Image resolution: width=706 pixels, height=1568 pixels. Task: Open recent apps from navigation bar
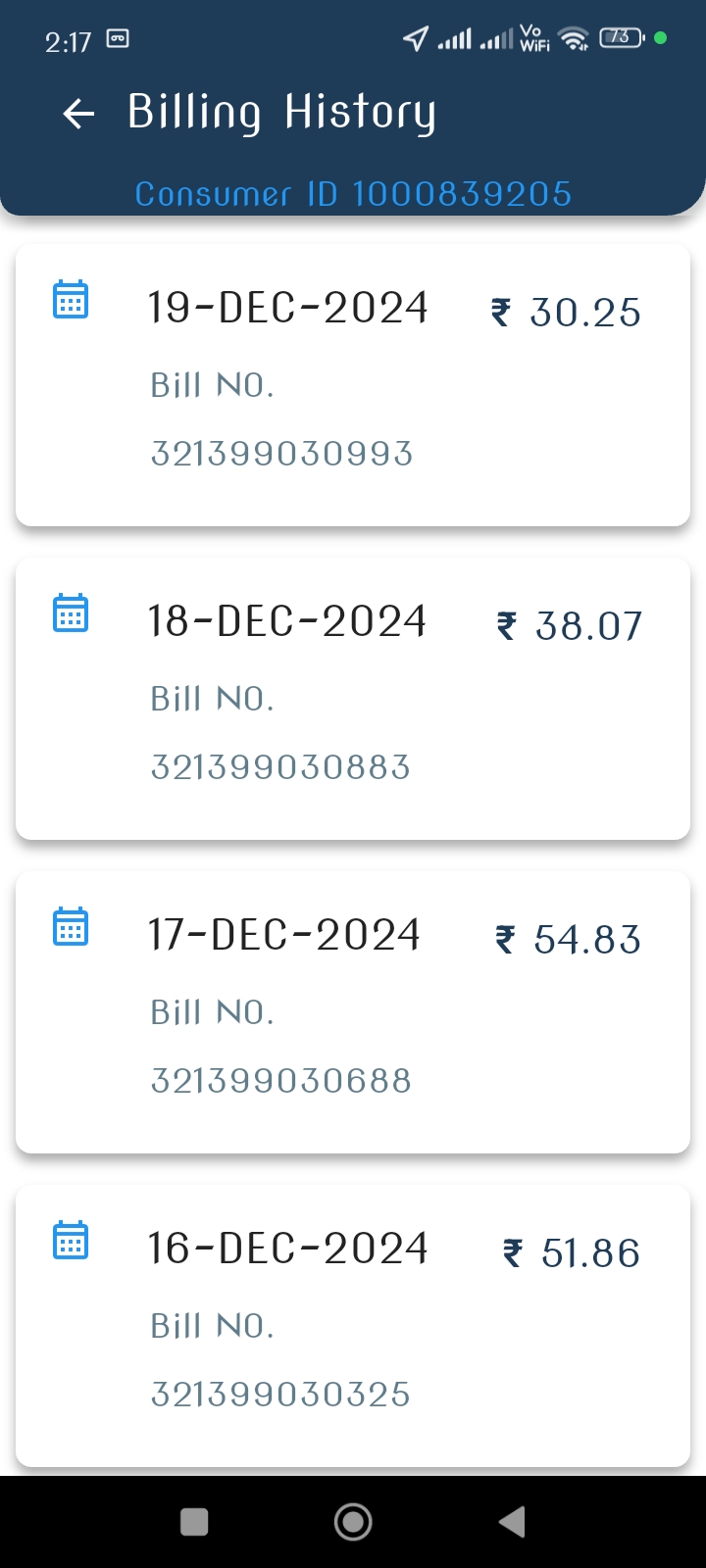(x=194, y=1522)
